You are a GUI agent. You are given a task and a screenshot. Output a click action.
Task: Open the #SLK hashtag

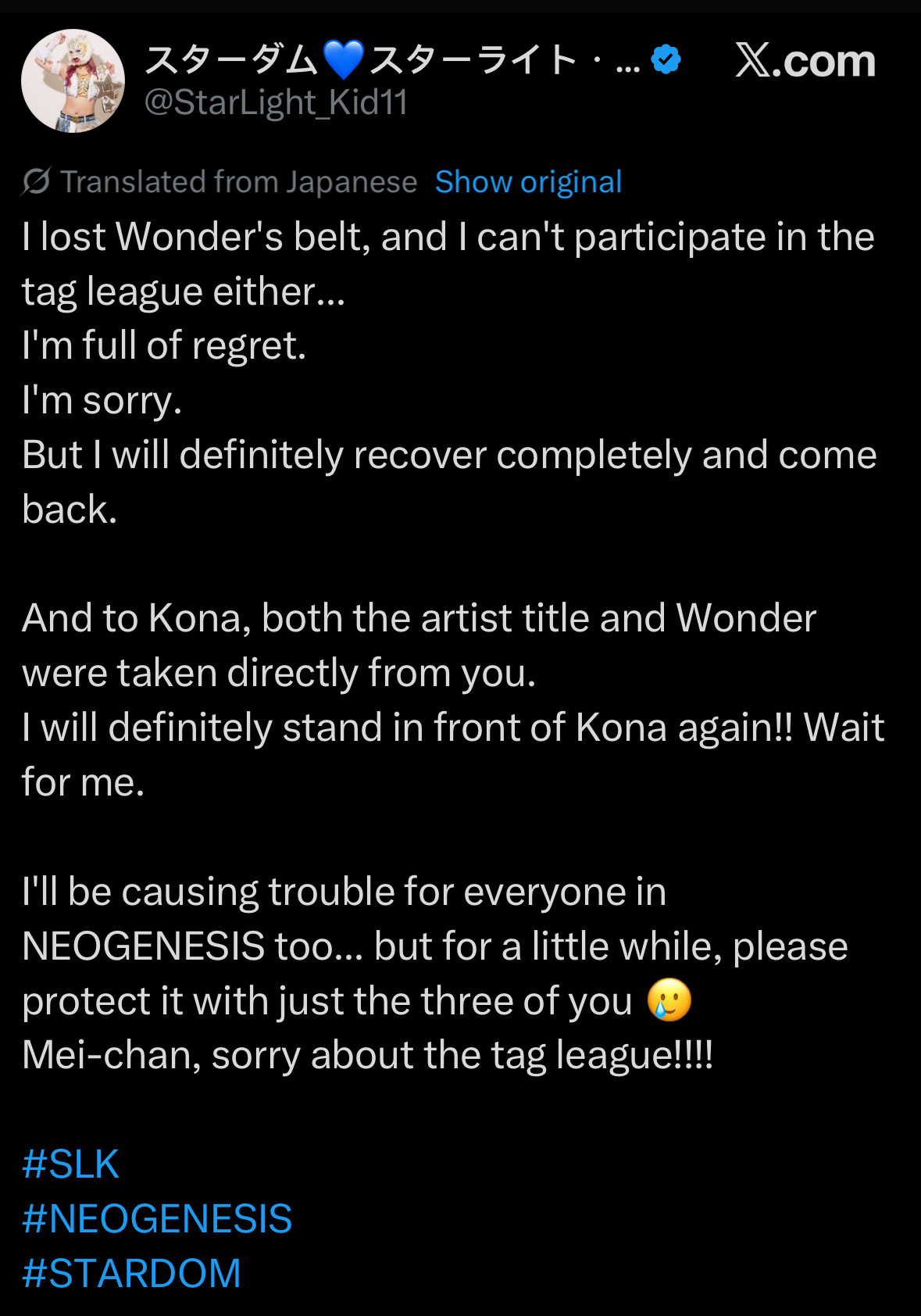pos(71,1164)
